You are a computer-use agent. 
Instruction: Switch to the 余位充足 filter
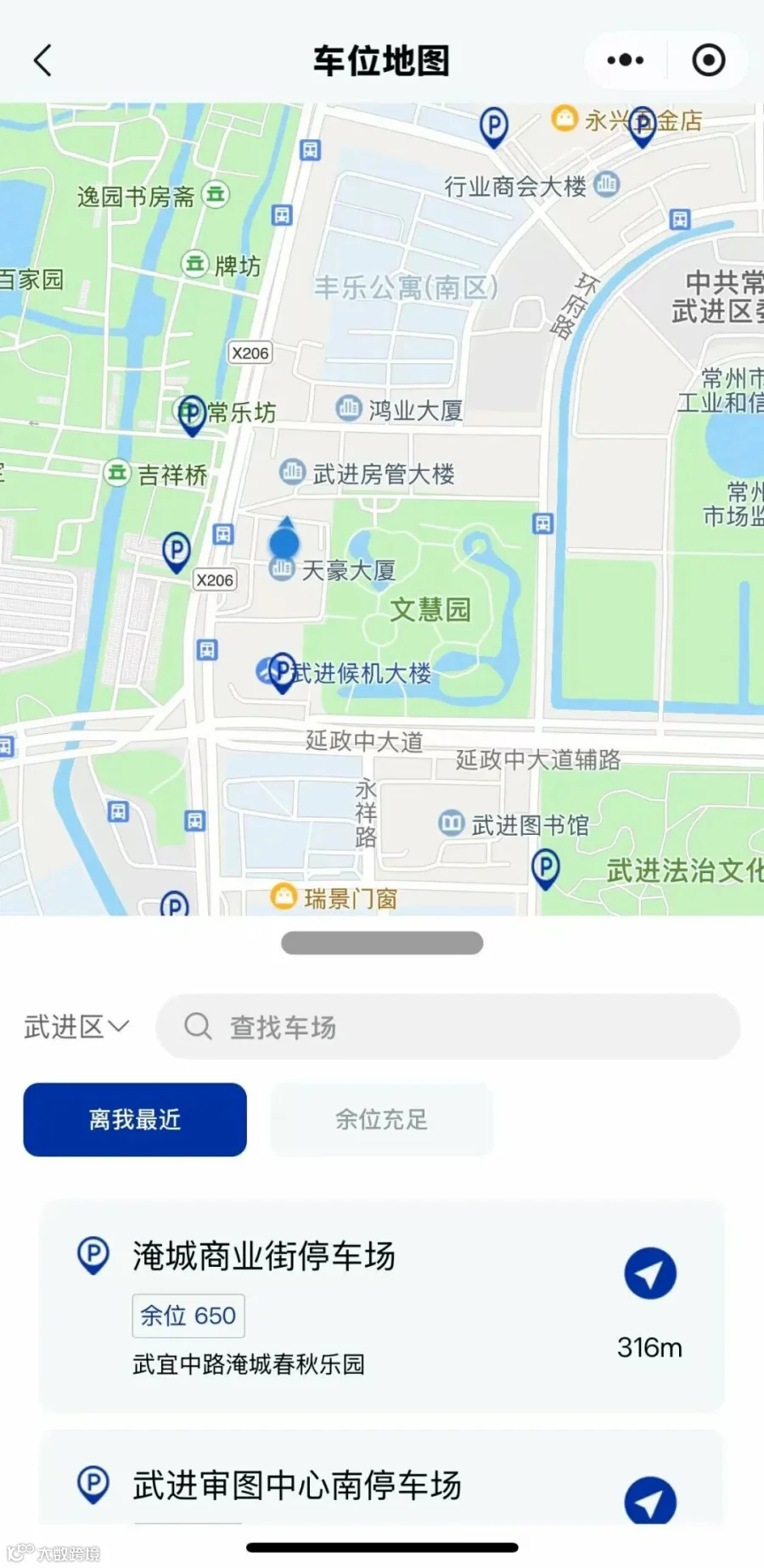point(381,1119)
